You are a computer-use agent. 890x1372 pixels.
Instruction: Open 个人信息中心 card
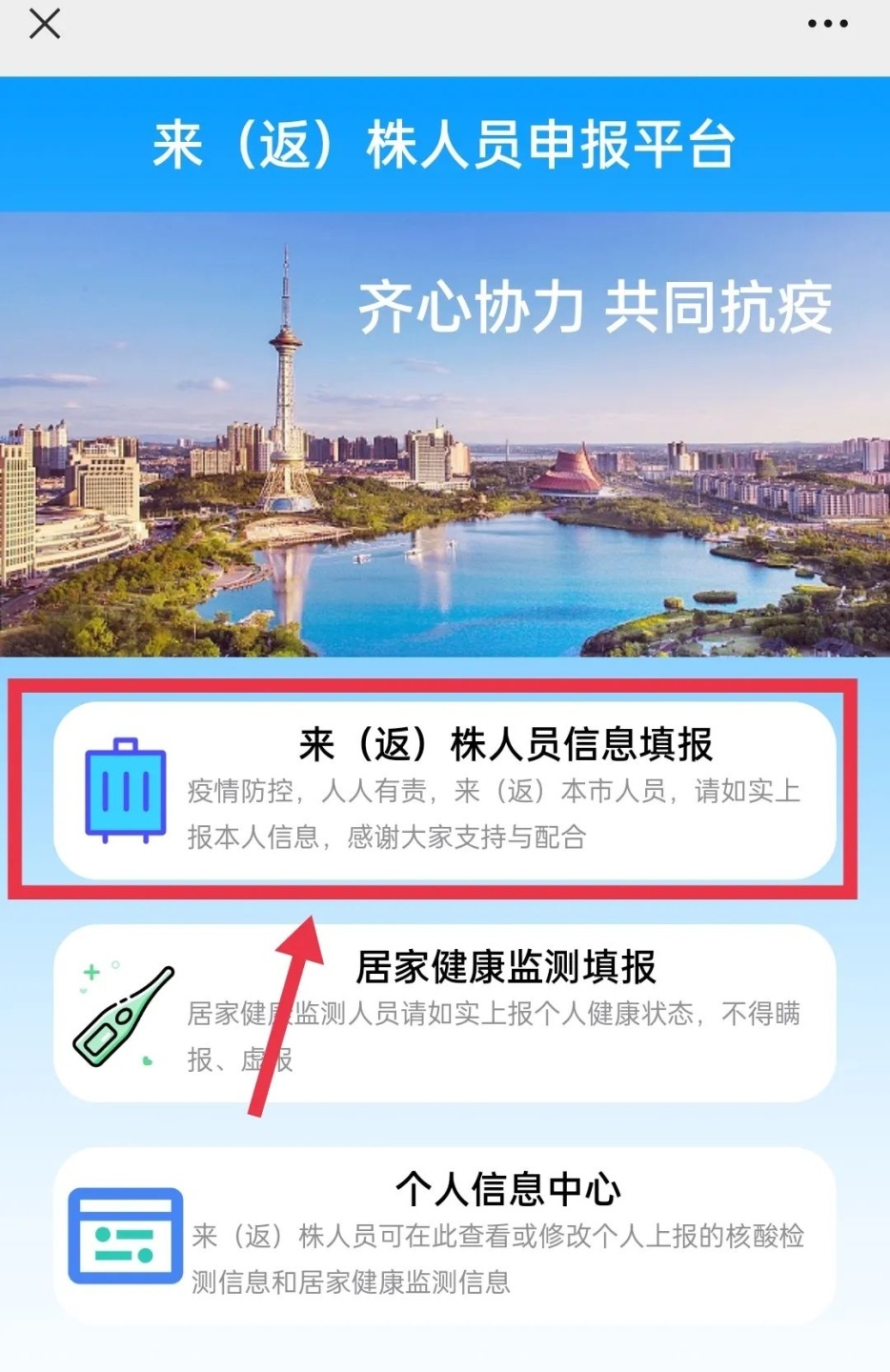pyautogui.click(x=444, y=1236)
